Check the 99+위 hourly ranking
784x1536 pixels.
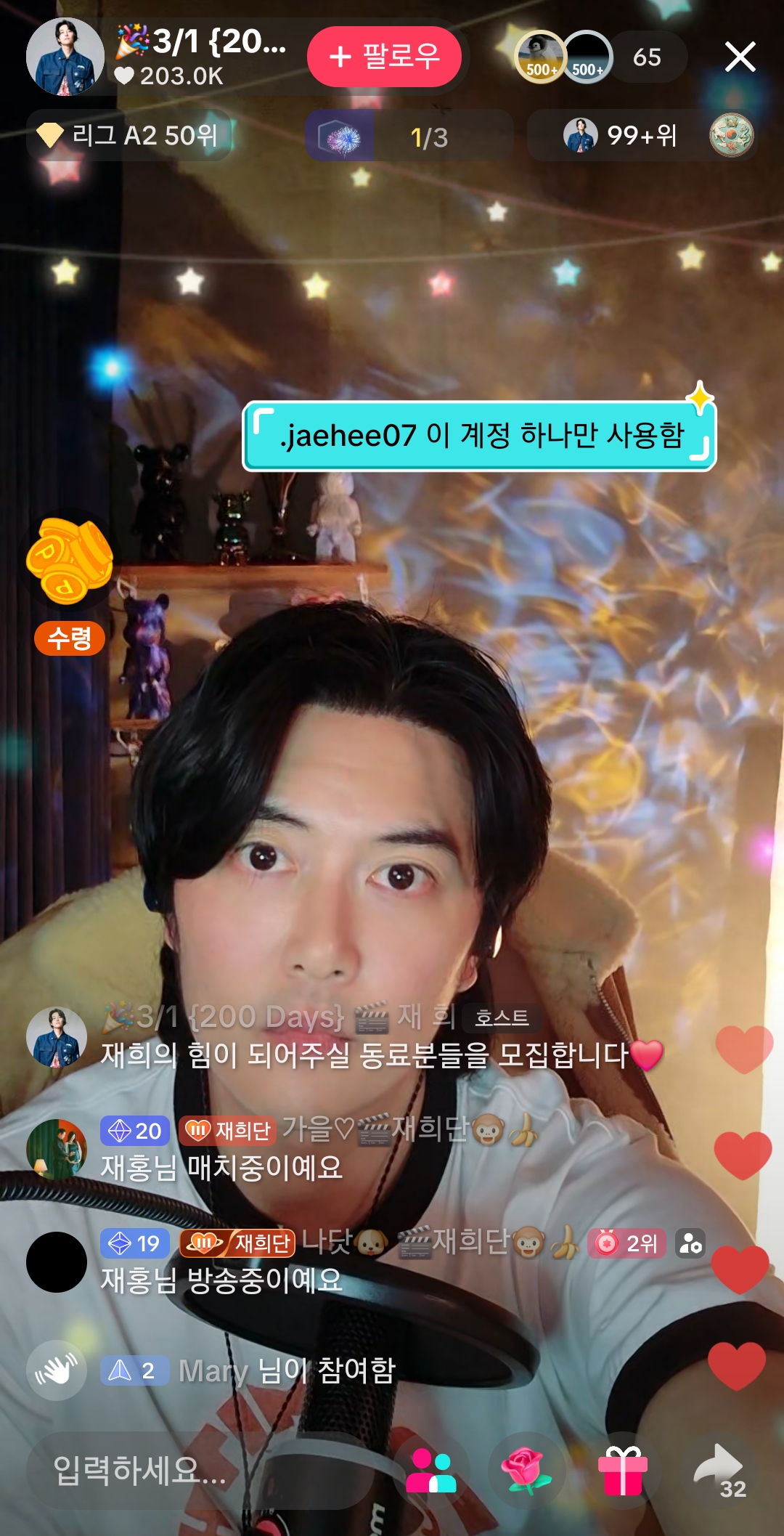pyautogui.click(x=622, y=137)
